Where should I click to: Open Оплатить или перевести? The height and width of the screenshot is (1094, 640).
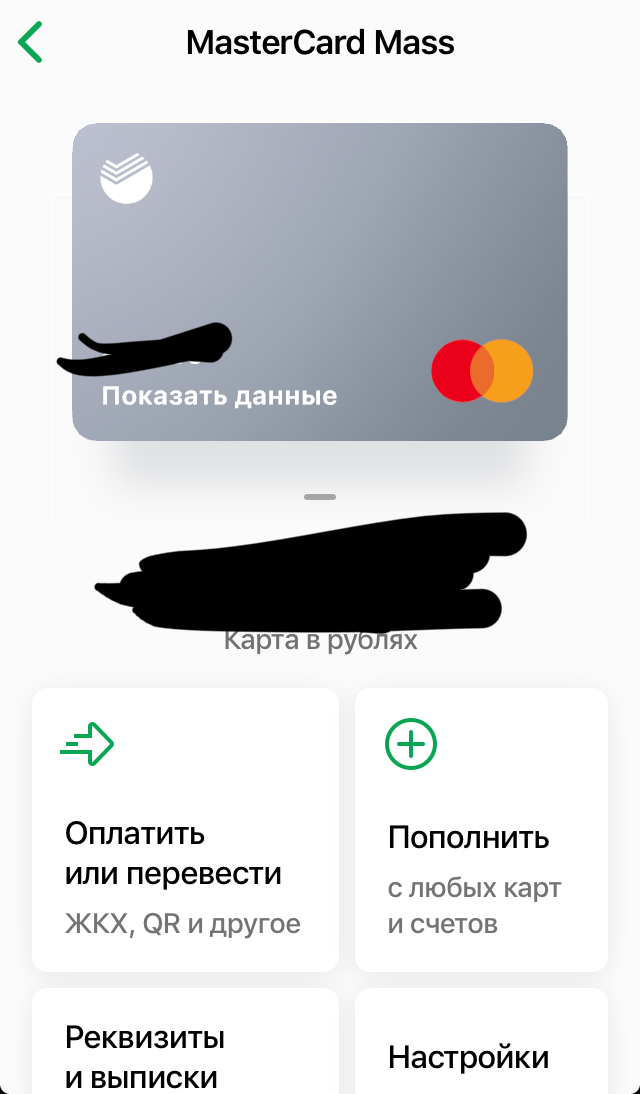pos(185,830)
